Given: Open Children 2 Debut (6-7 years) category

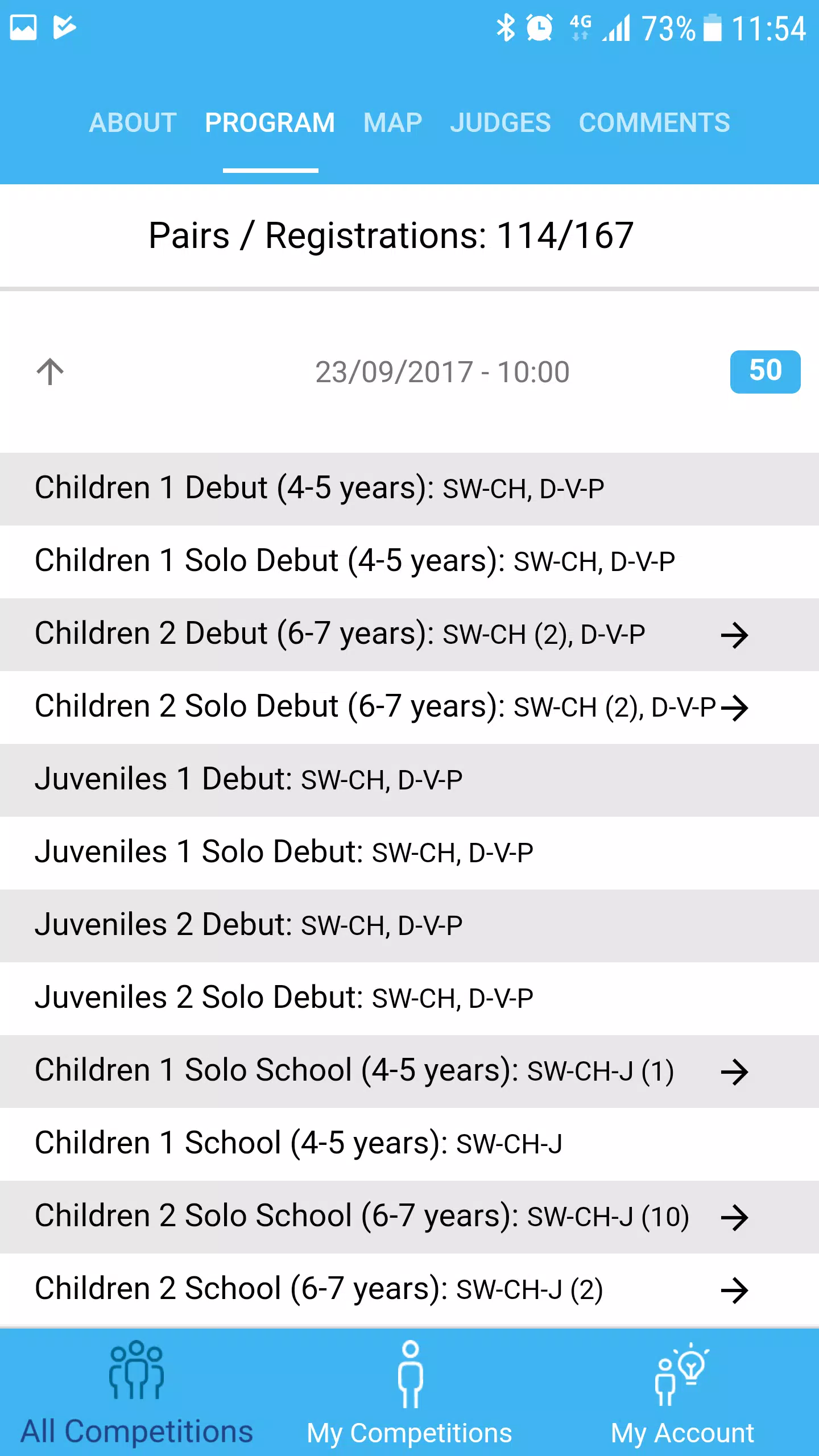Looking at the screenshot, I should pyautogui.click(x=409, y=635).
